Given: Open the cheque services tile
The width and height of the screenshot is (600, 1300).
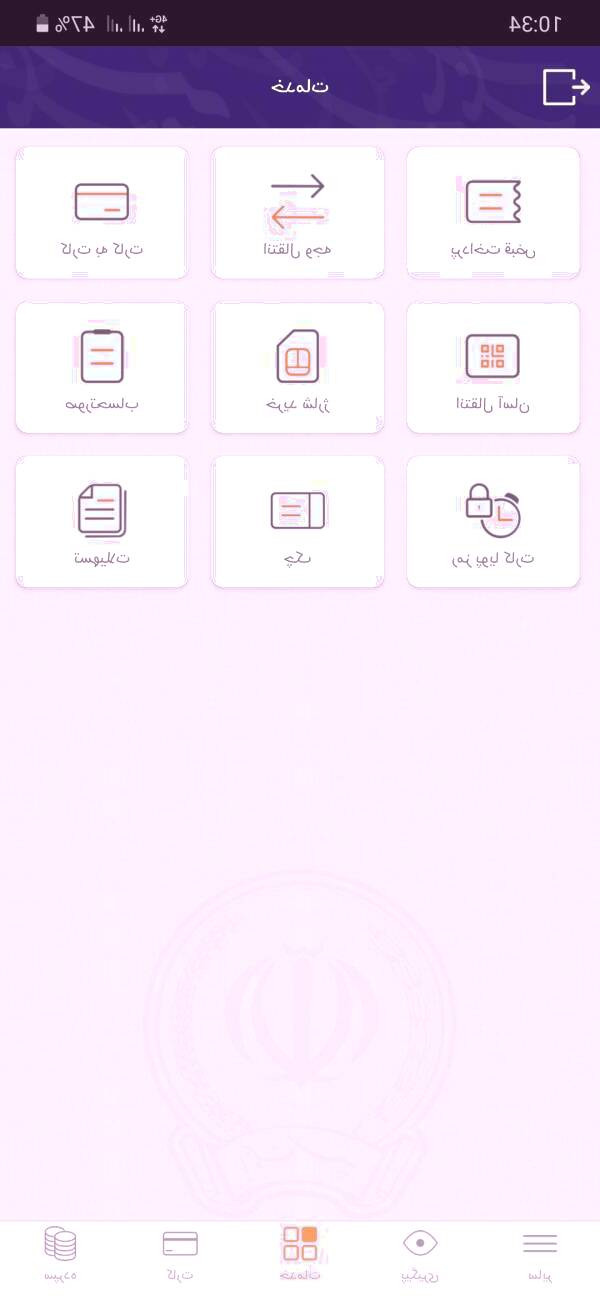Looking at the screenshot, I should pos(298,522).
